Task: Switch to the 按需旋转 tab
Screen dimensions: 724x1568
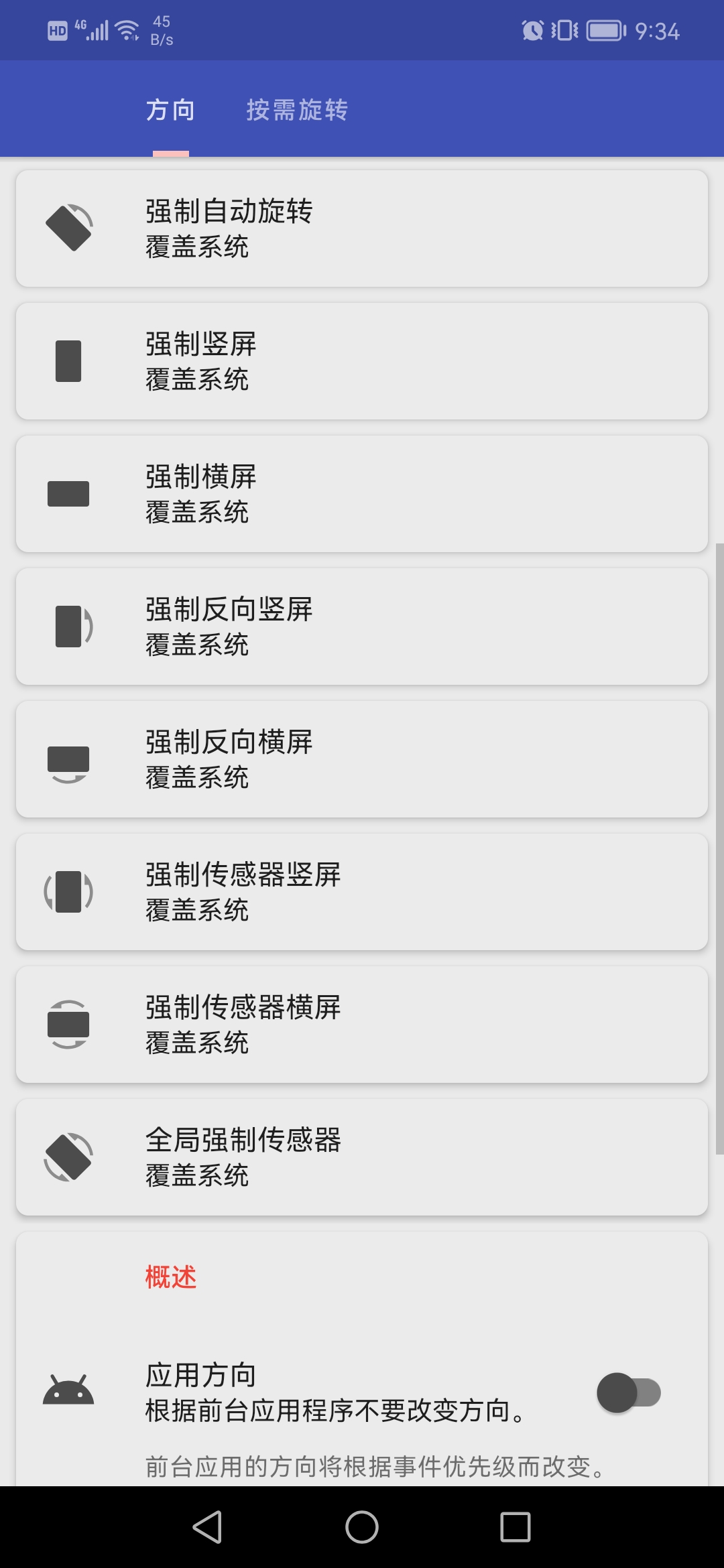Action: pyautogui.click(x=297, y=110)
